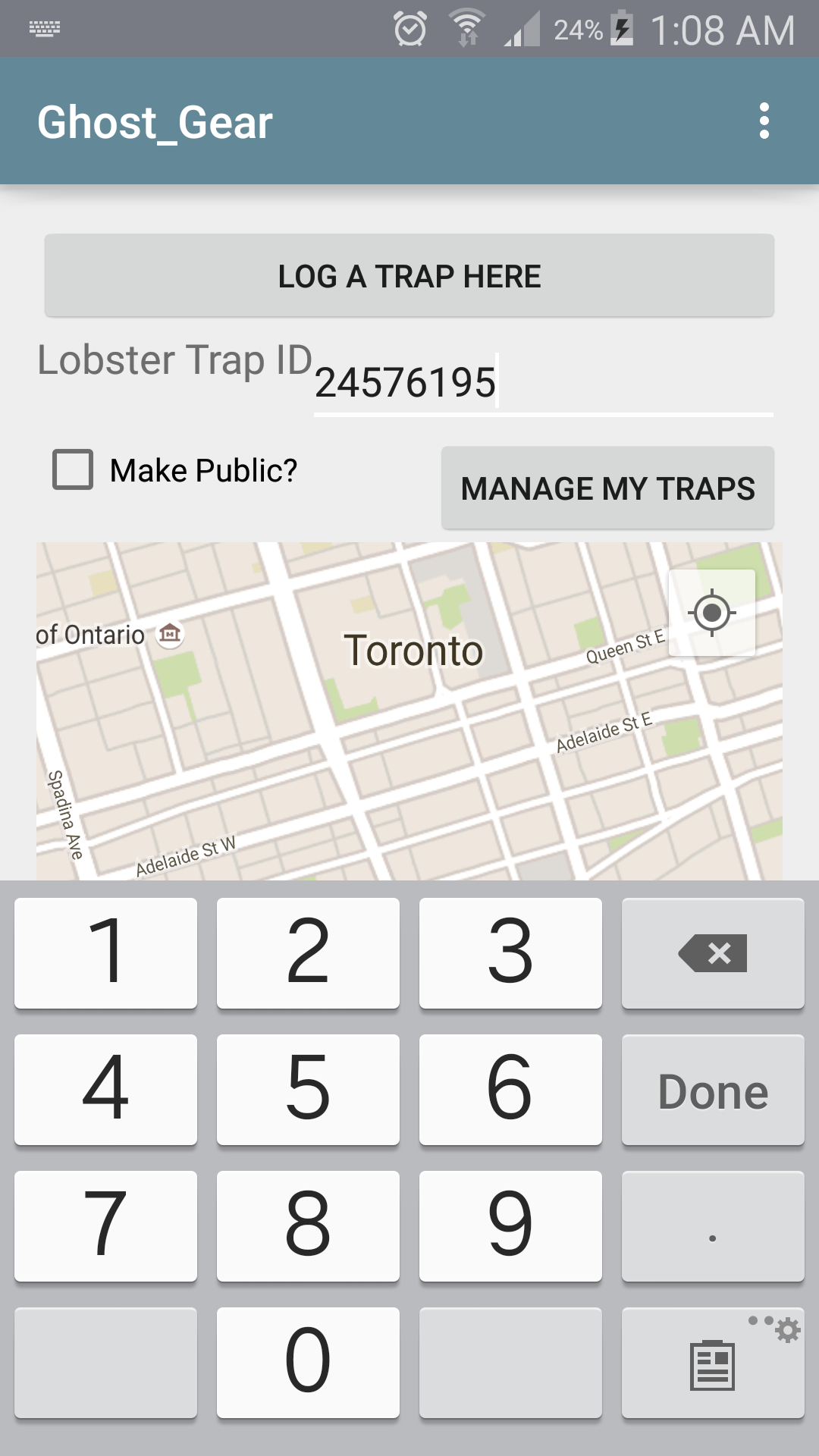819x1456 pixels.
Task: Enter the digit 0 on the keypad
Action: coord(308,1363)
